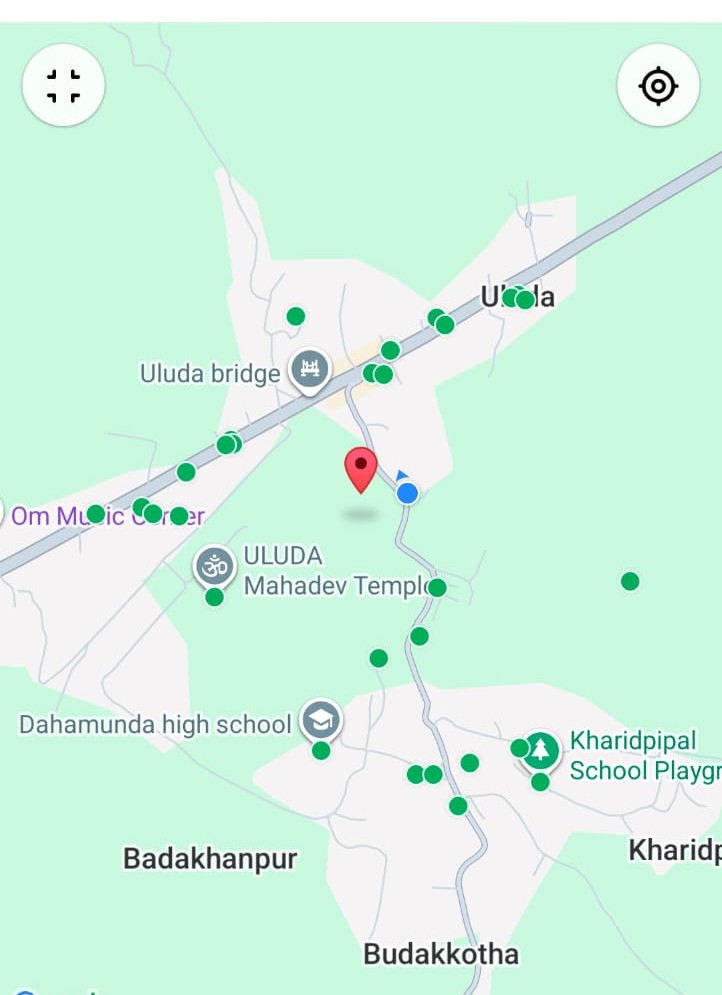Select ULUDA Mahadev Temple marker
Viewport: 722px width, 995px height.
tap(213, 567)
